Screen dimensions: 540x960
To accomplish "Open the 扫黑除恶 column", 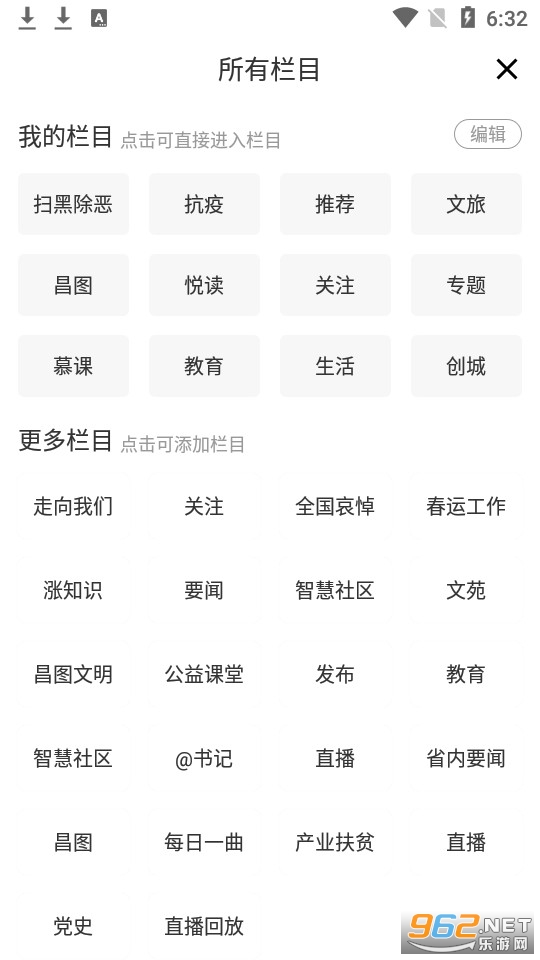I will point(73,204).
